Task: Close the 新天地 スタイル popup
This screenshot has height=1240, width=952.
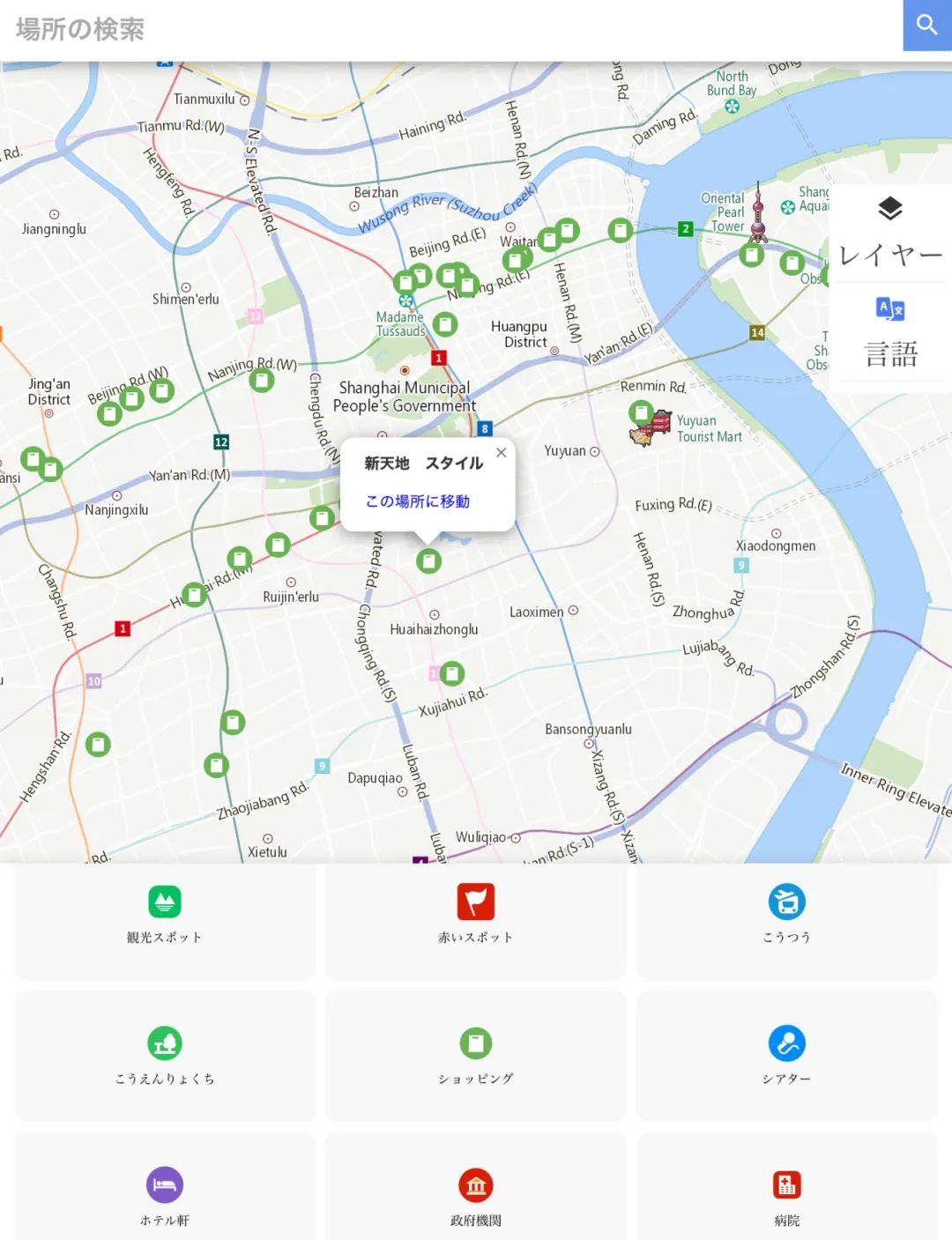Action: click(501, 452)
